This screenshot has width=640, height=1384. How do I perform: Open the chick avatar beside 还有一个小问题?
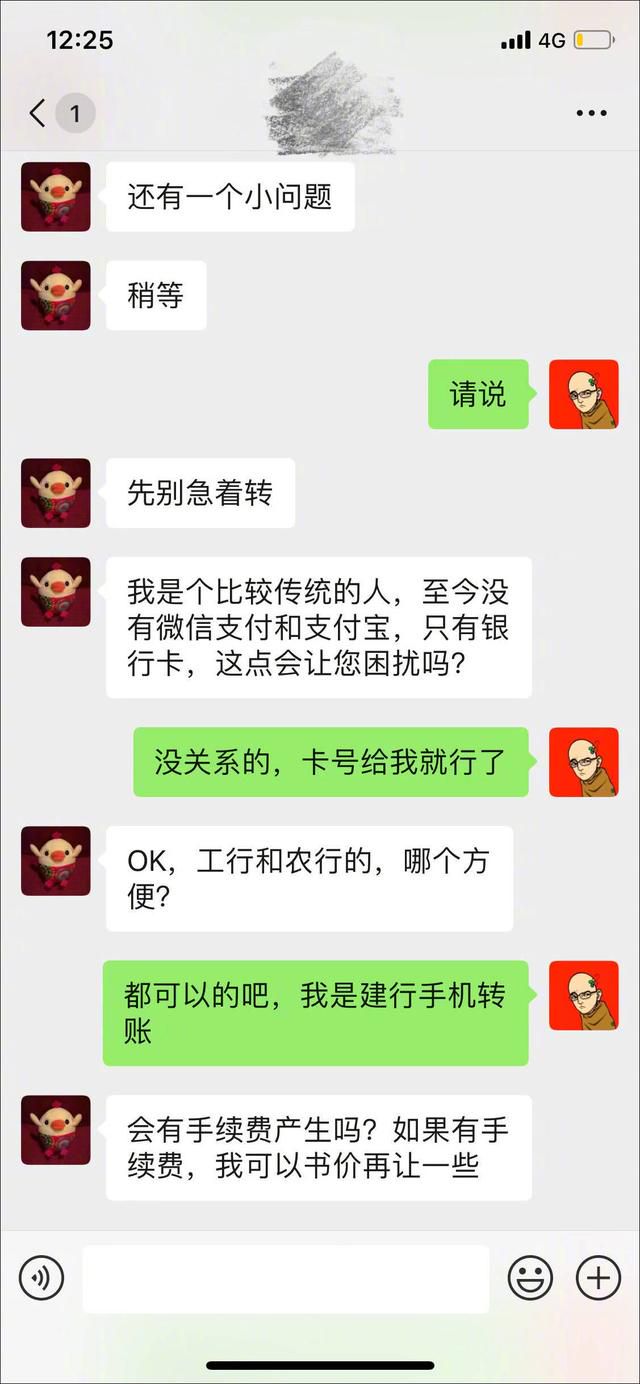(56, 197)
